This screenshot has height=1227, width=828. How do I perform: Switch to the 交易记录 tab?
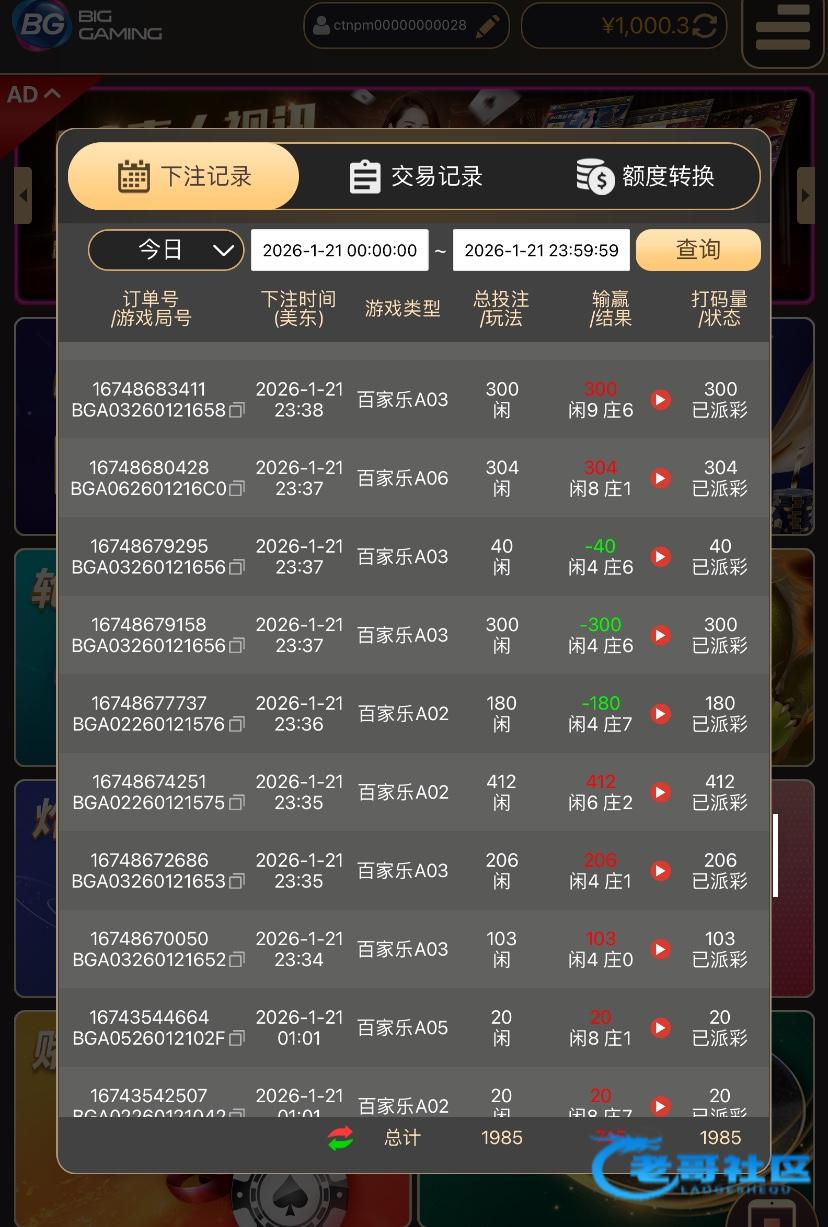(x=416, y=177)
